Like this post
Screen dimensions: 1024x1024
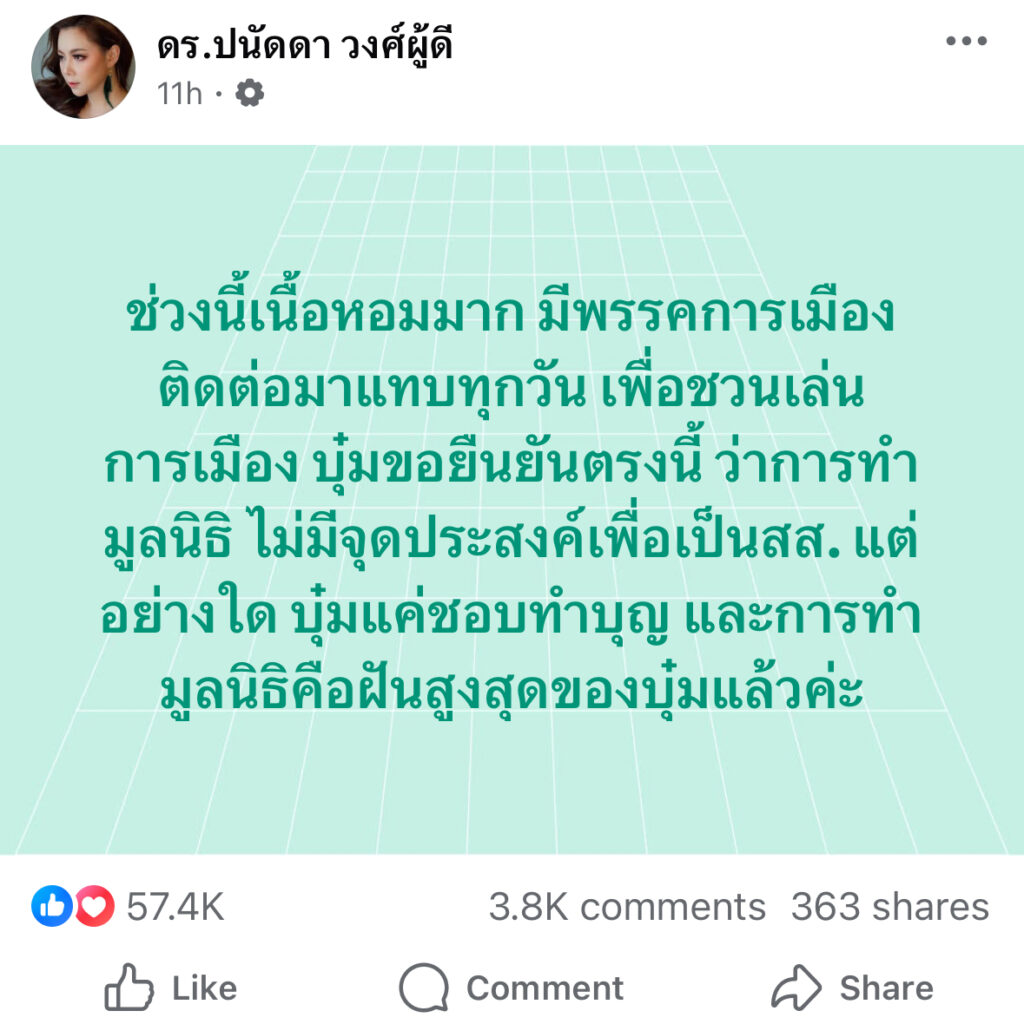(171, 988)
